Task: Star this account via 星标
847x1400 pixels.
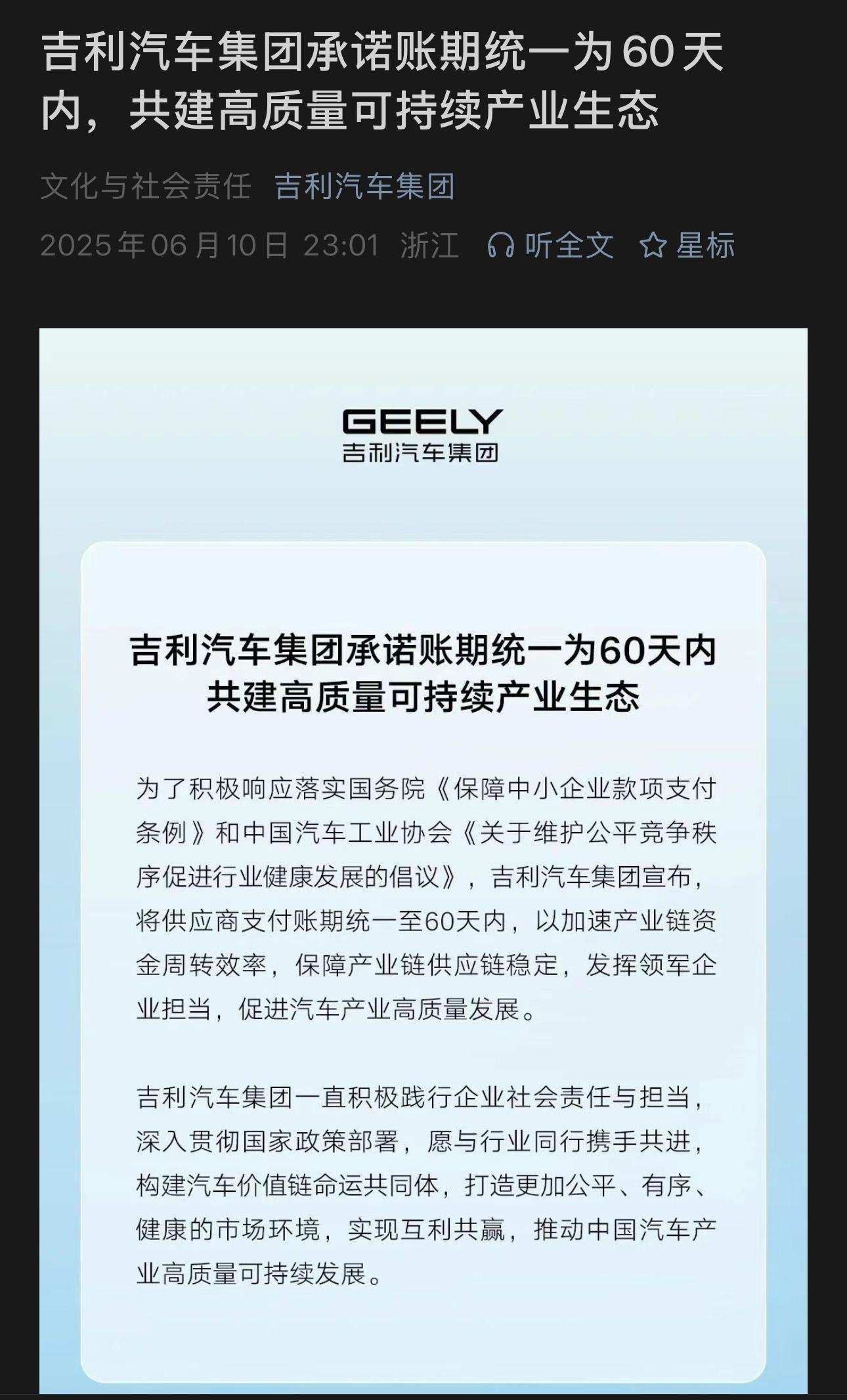Action: [687, 246]
